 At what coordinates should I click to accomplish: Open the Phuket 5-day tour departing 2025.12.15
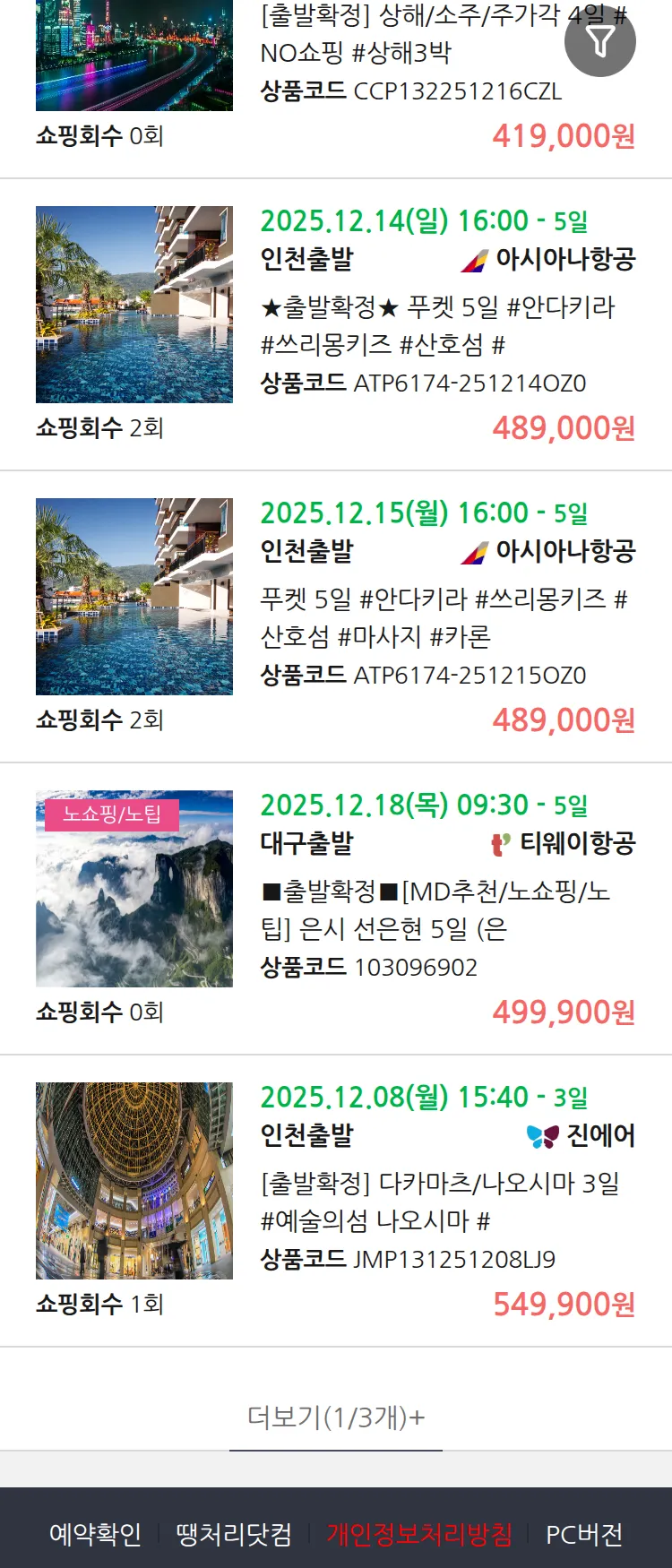(444, 618)
